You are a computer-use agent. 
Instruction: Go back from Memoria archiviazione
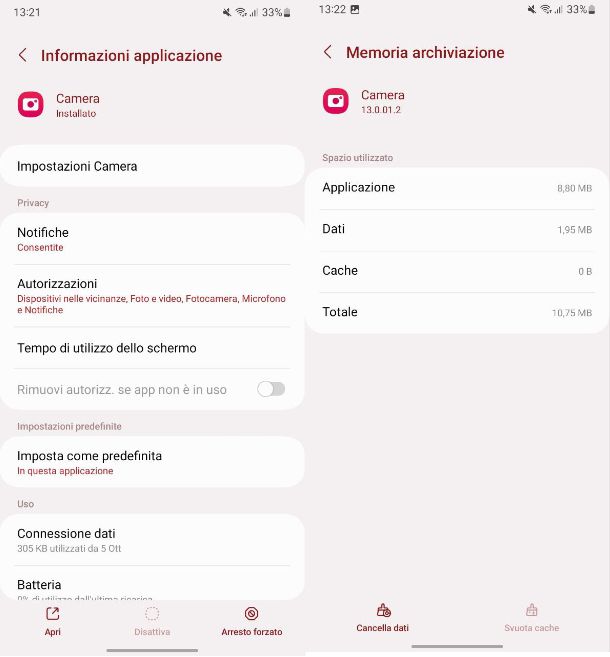(x=327, y=52)
